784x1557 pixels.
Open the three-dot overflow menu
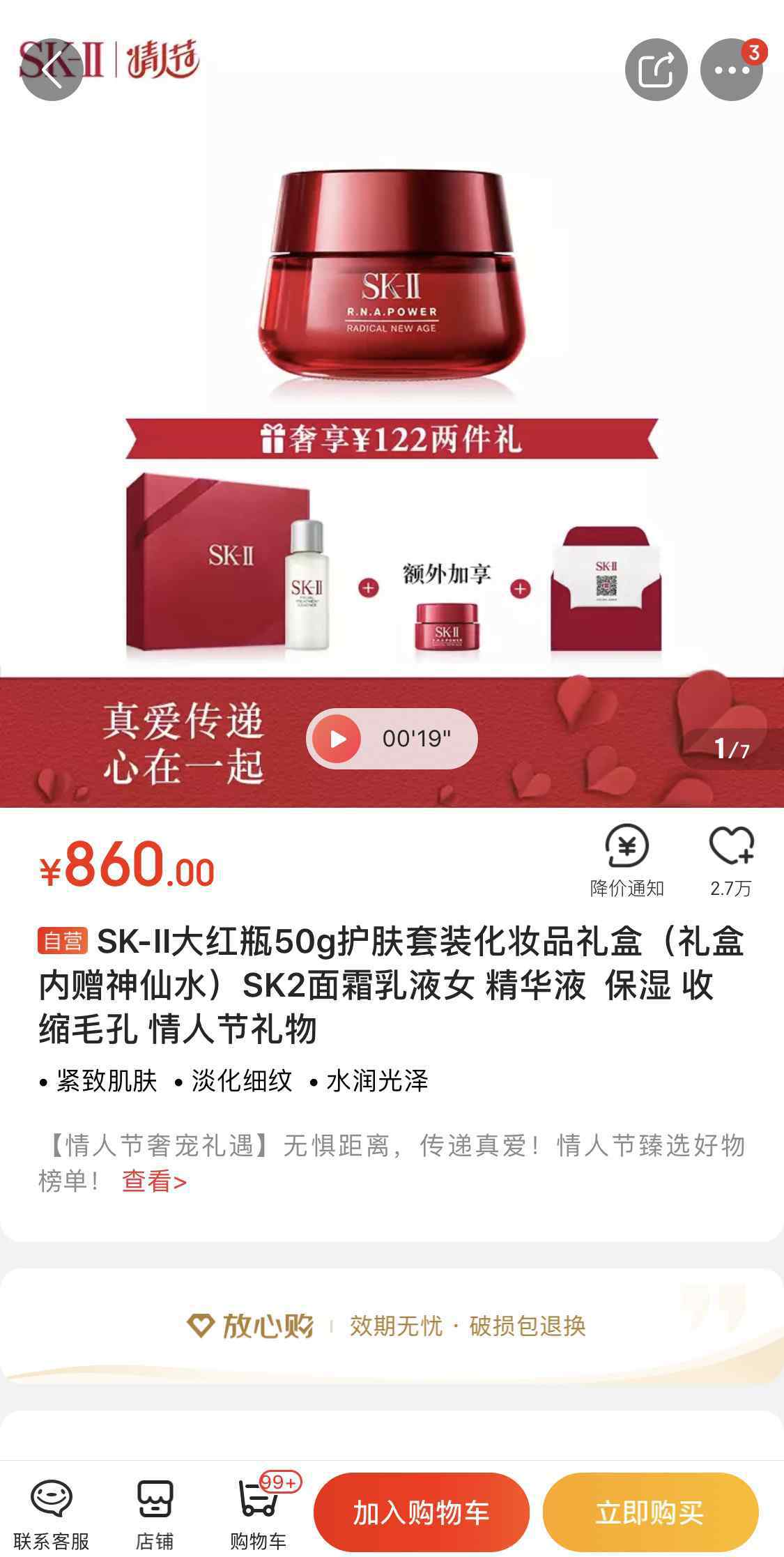732,70
